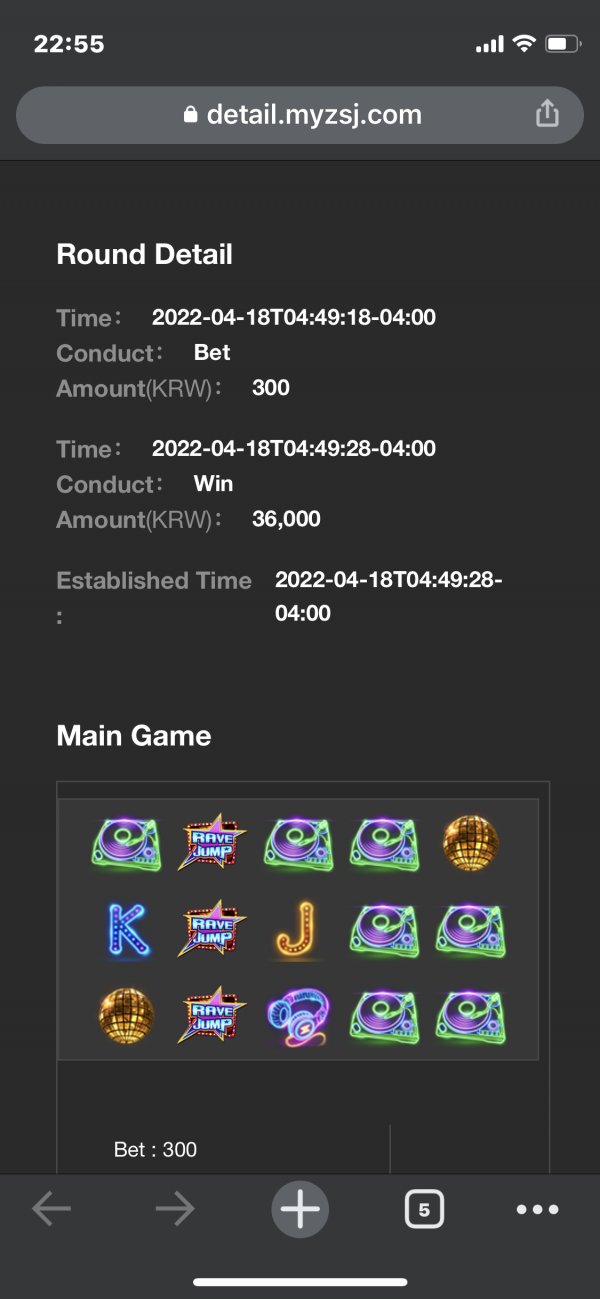Go forward to next page
Screen dimensions: 600x1299
coord(175,1210)
